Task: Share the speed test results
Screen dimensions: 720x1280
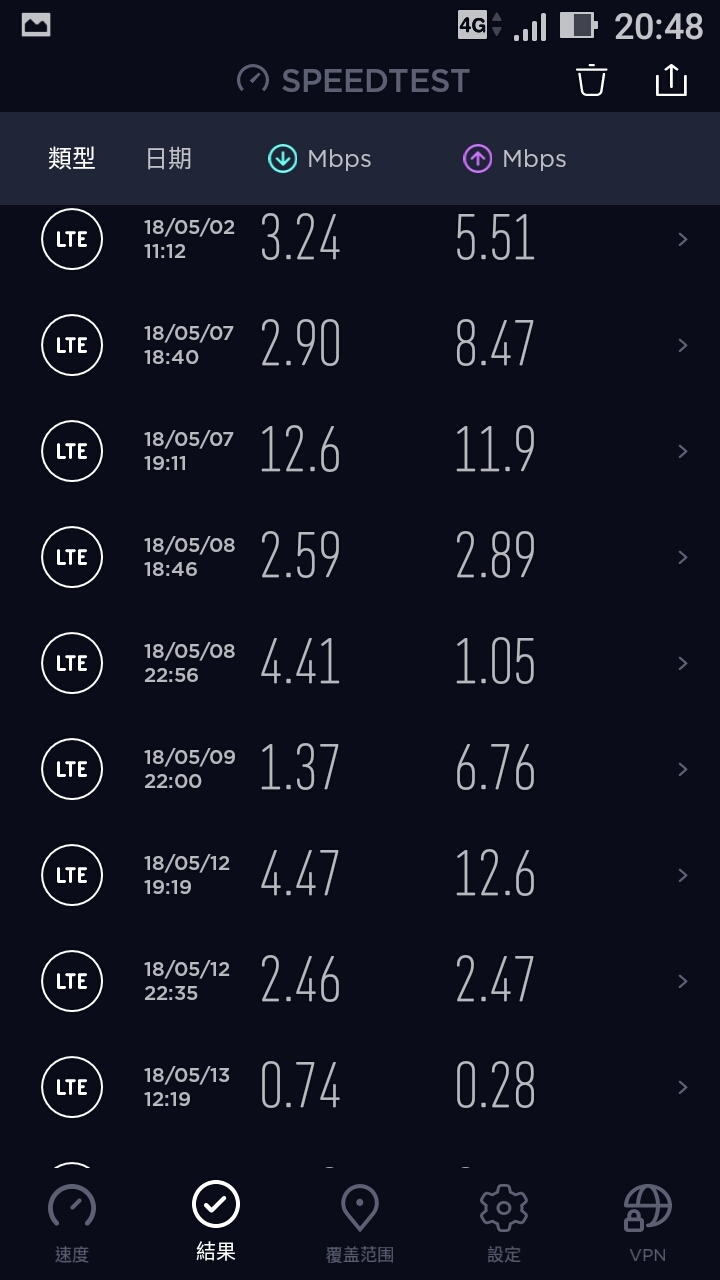Action: [671, 80]
